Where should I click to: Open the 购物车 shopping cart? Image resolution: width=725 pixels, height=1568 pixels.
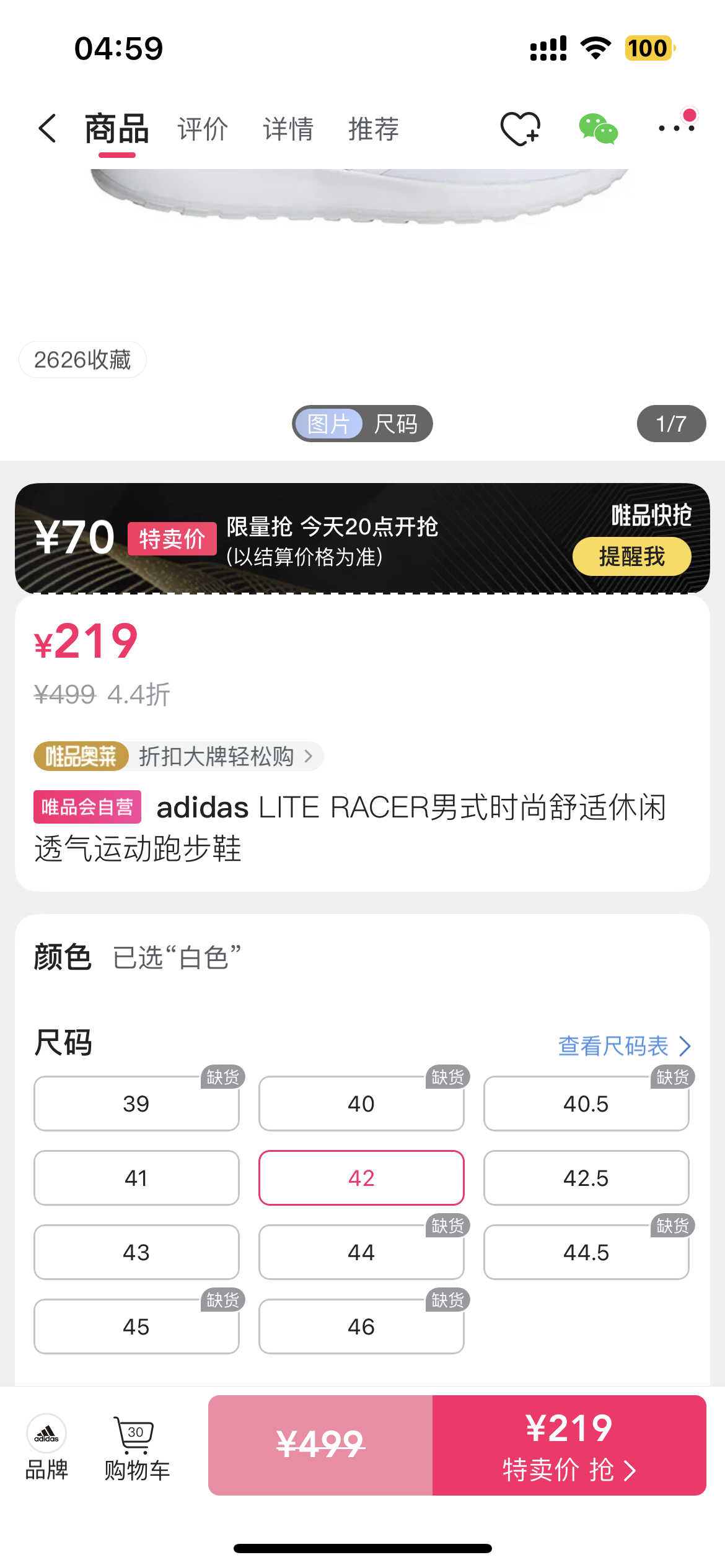coord(136,1447)
